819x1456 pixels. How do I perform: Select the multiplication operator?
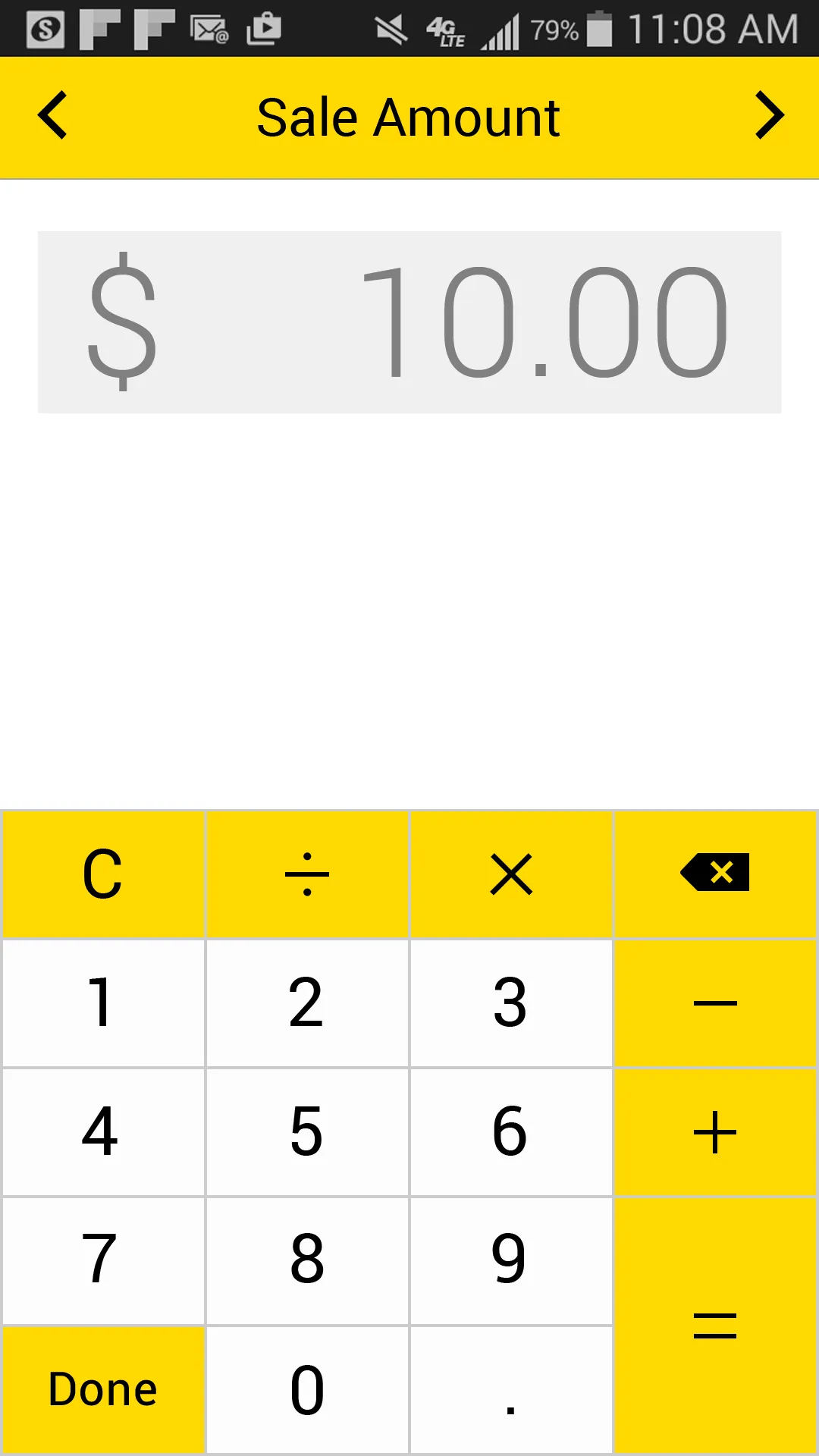tap(511, 874)
